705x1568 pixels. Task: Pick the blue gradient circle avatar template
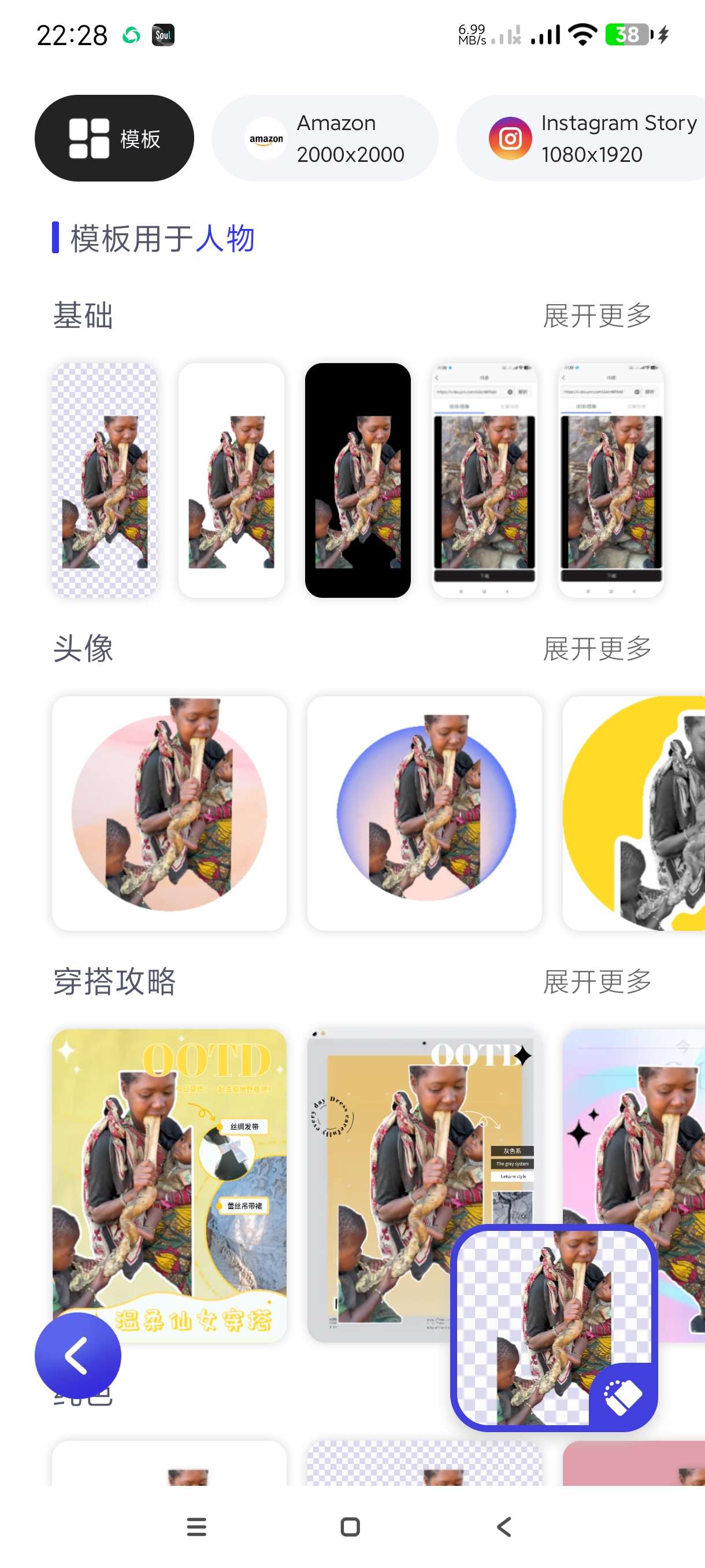click(425, 813)
